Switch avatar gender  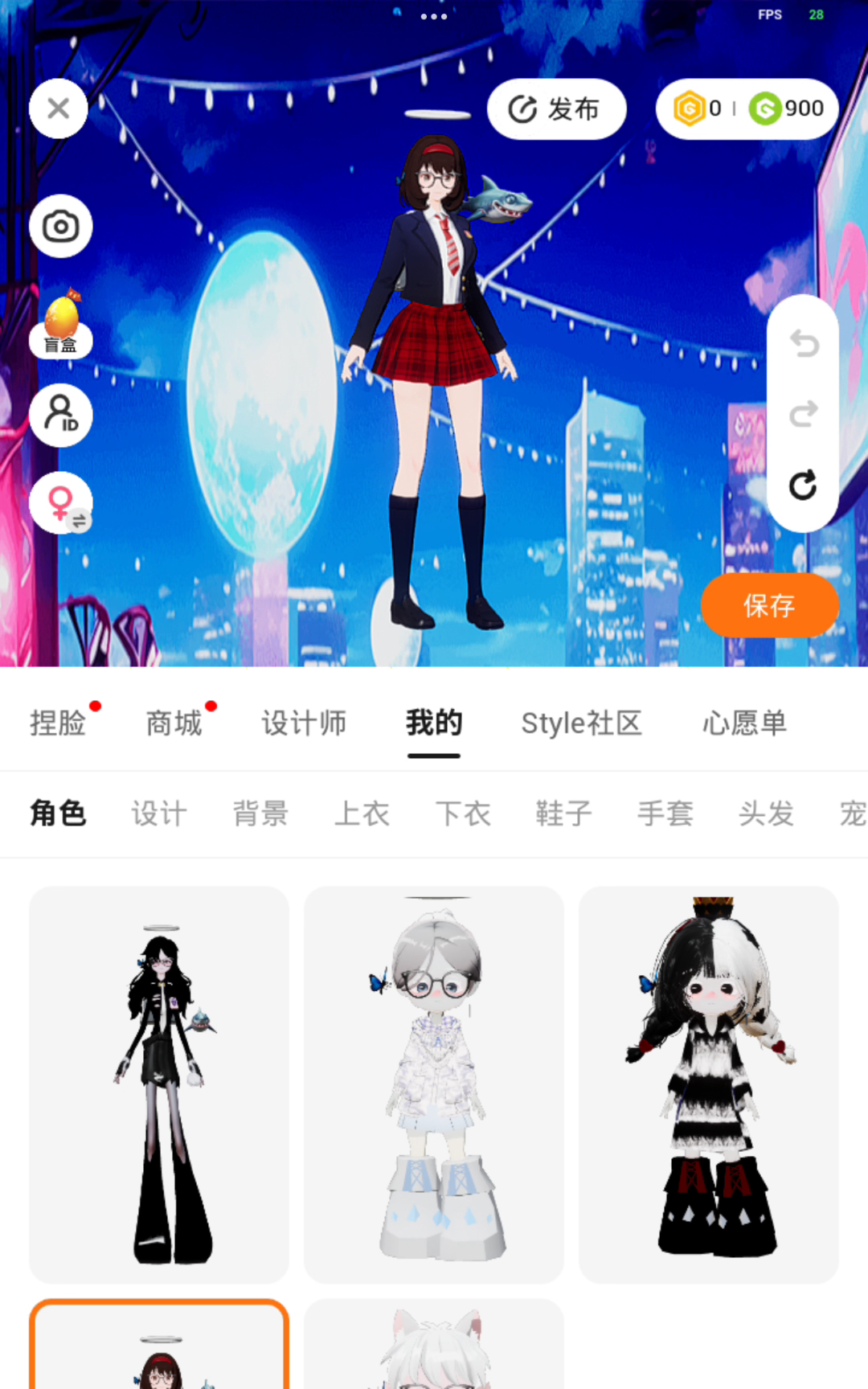tap(61, 505)
